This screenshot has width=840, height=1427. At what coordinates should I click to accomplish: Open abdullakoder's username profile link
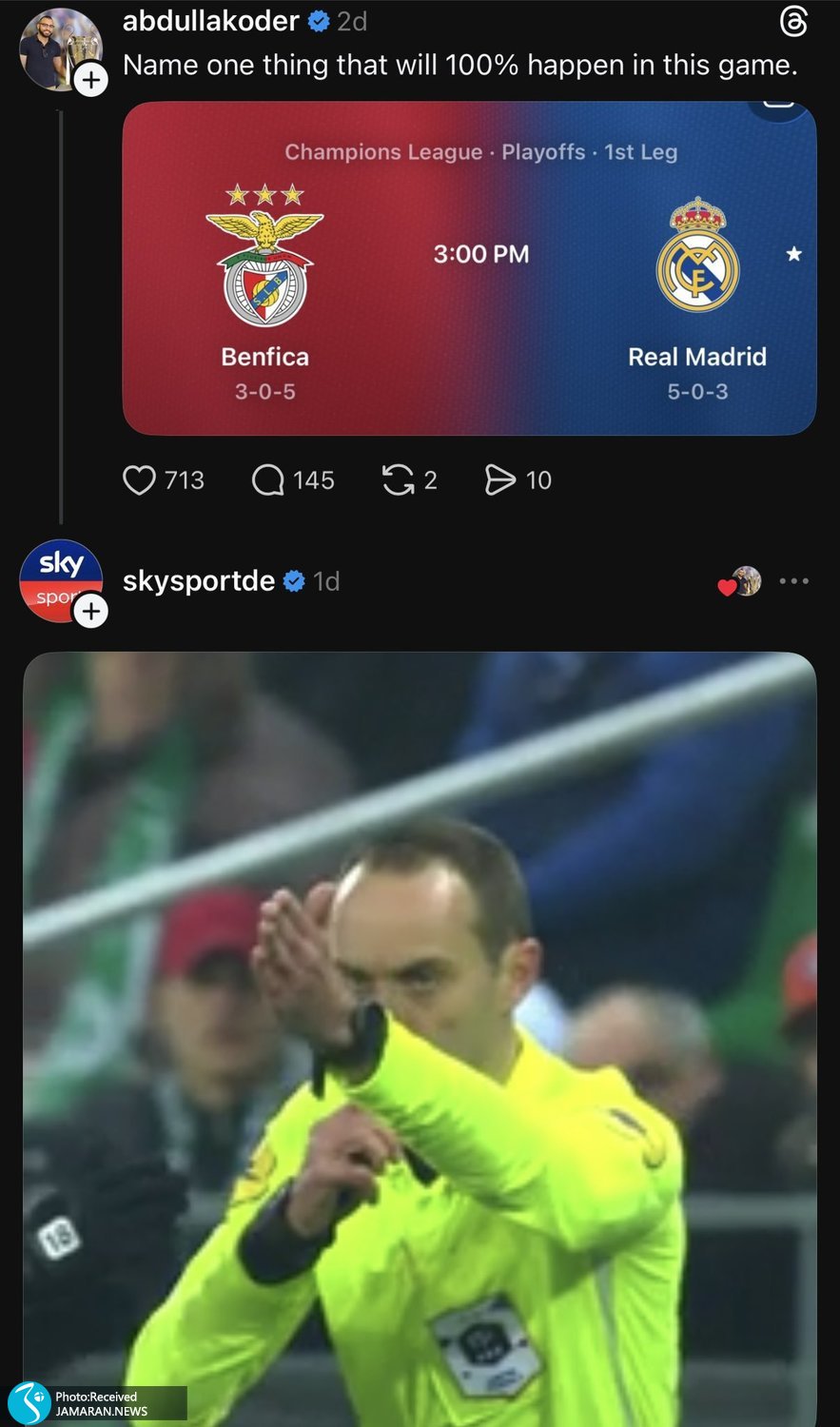(210, 21)
